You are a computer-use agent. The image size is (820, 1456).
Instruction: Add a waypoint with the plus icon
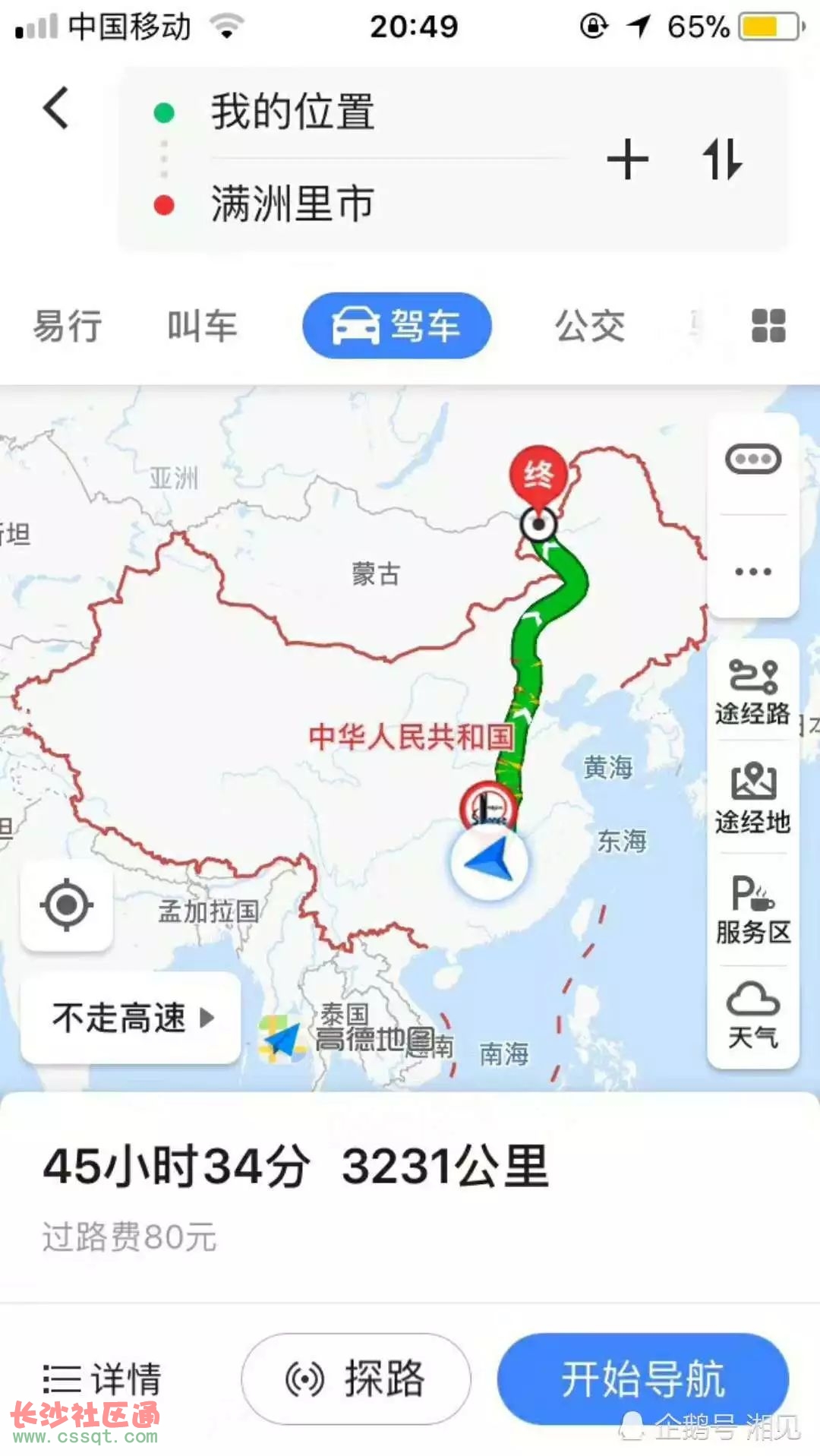click(x=627, y=159)
